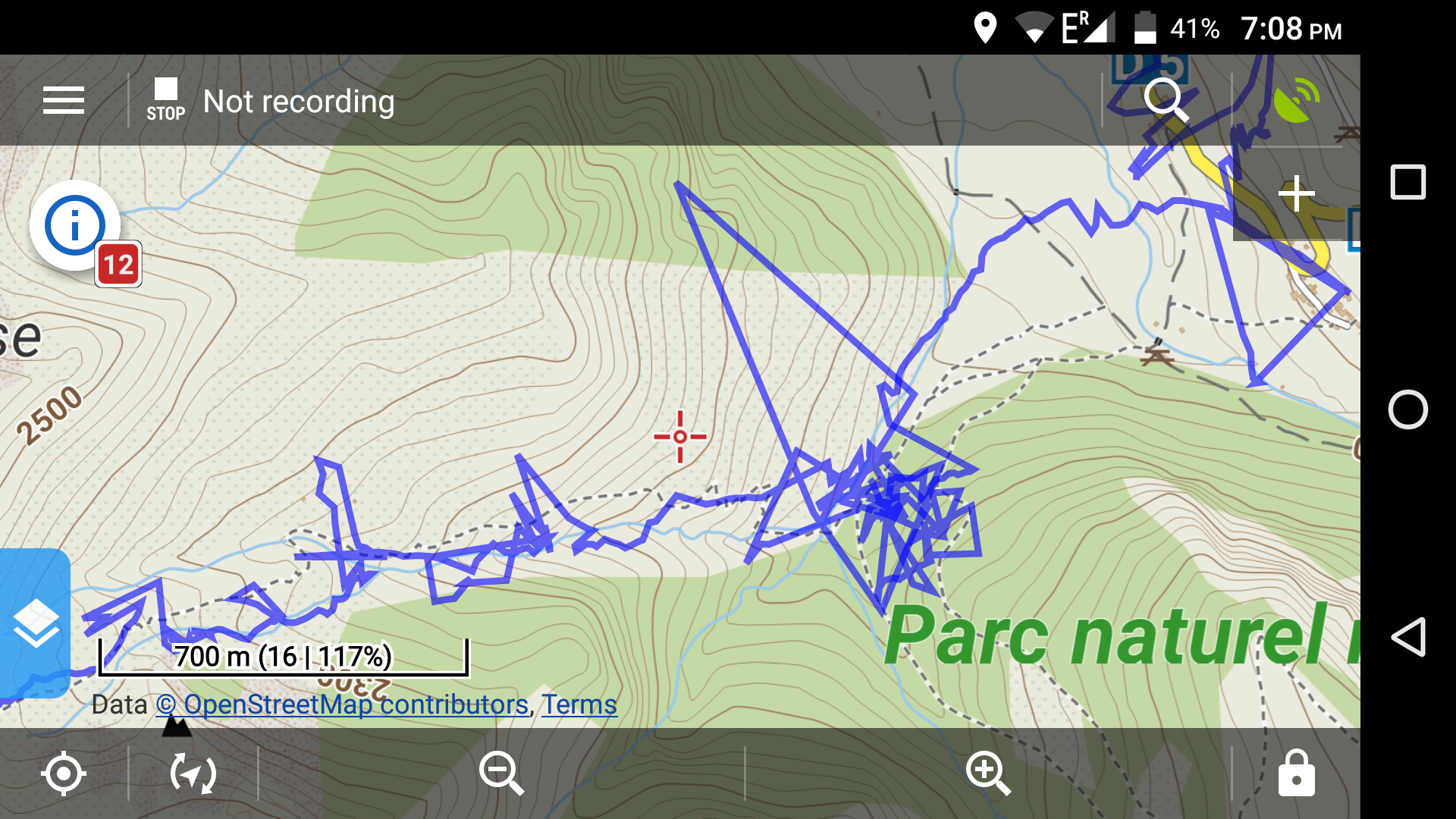Image resolution: width=1456 pixels, height=819 pixels.
Task: Lock the map screen
Action: click(x=1296, y=773)
